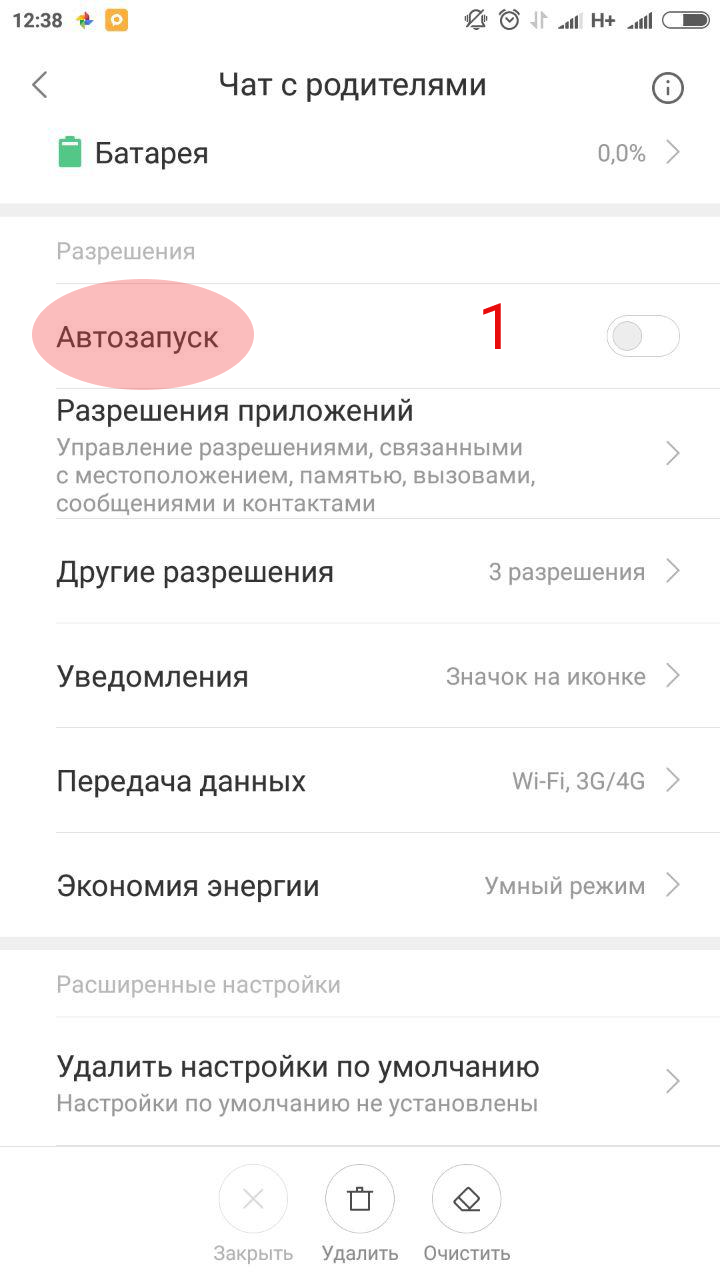
Task: Open Экономия энергии
Action: point(360,885)
